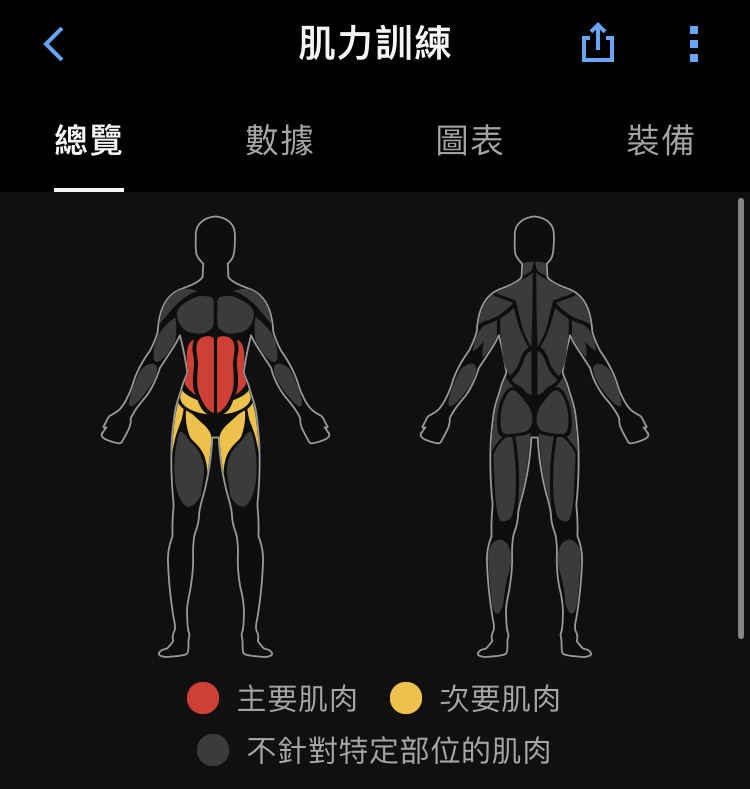The width and height of the screenshot is (750, 789).
Task: Switch to the 數據 tab
Action: coord(280,141)
